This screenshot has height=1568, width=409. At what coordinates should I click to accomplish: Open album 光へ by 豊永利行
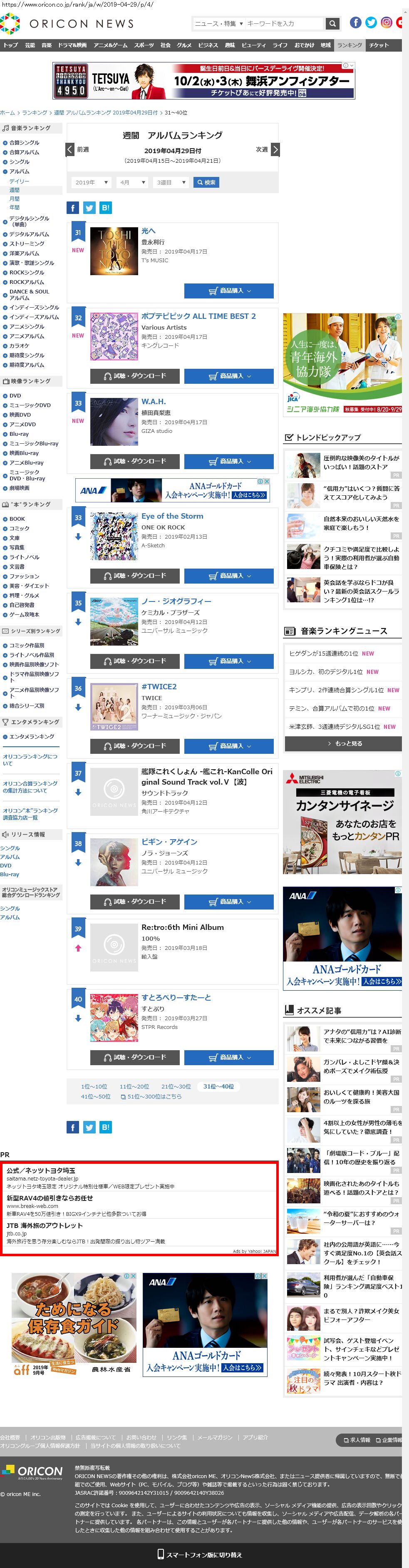coord(149,231)
